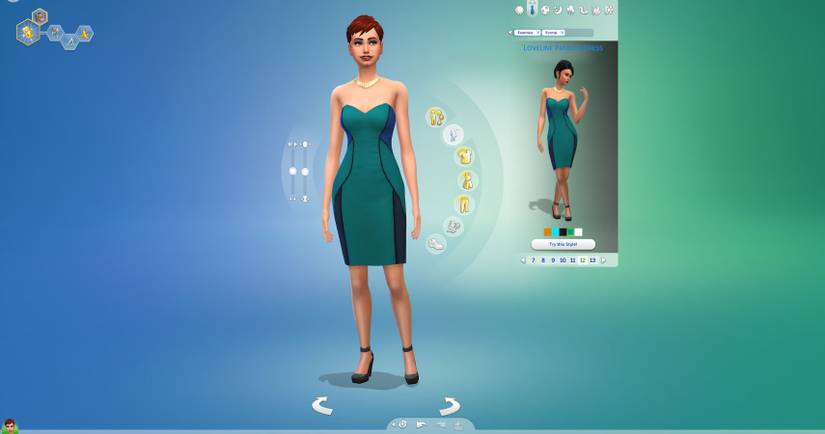Select styled look page 10
Viewport: 825px width, 434px height.
tap(562, 260)
